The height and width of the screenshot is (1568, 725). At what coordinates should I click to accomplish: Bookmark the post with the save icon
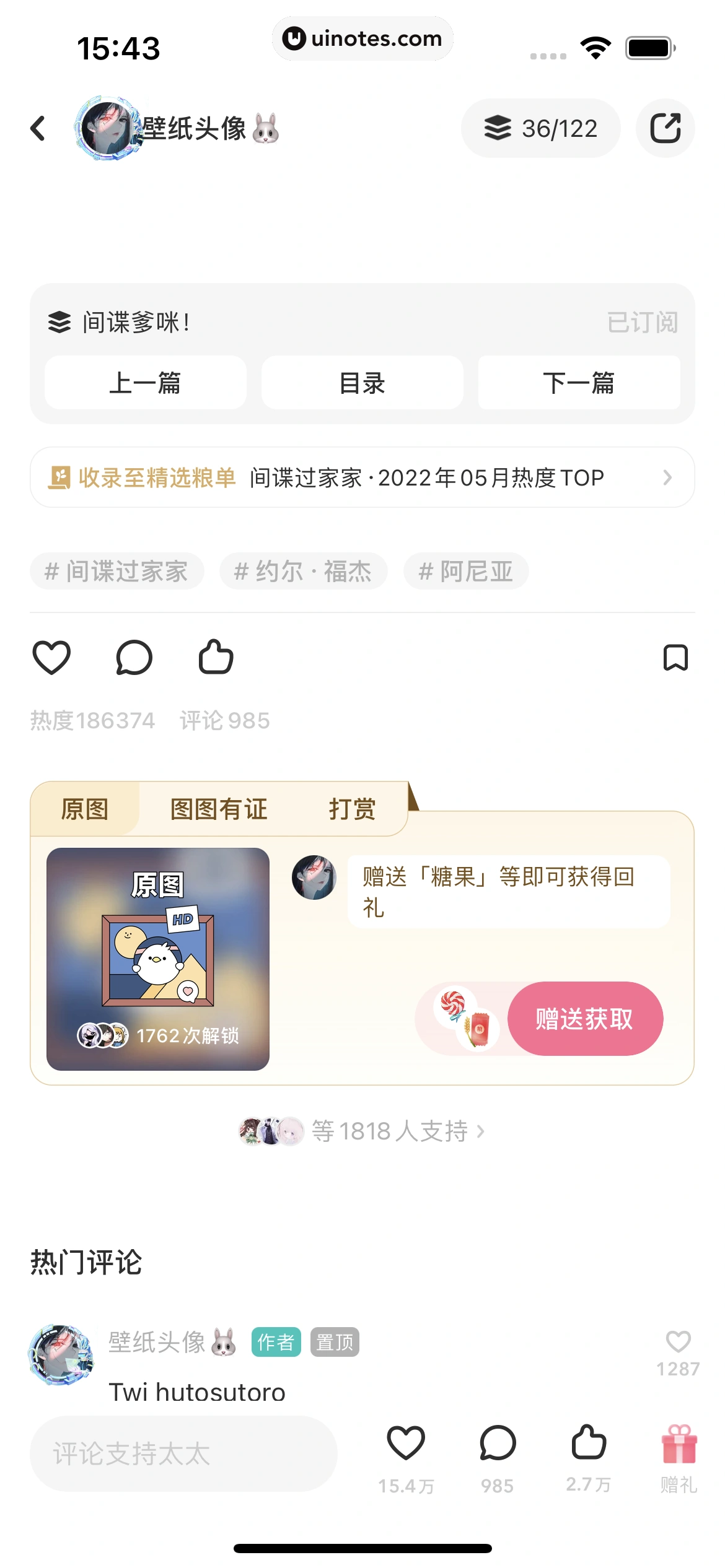pos(677,656)
